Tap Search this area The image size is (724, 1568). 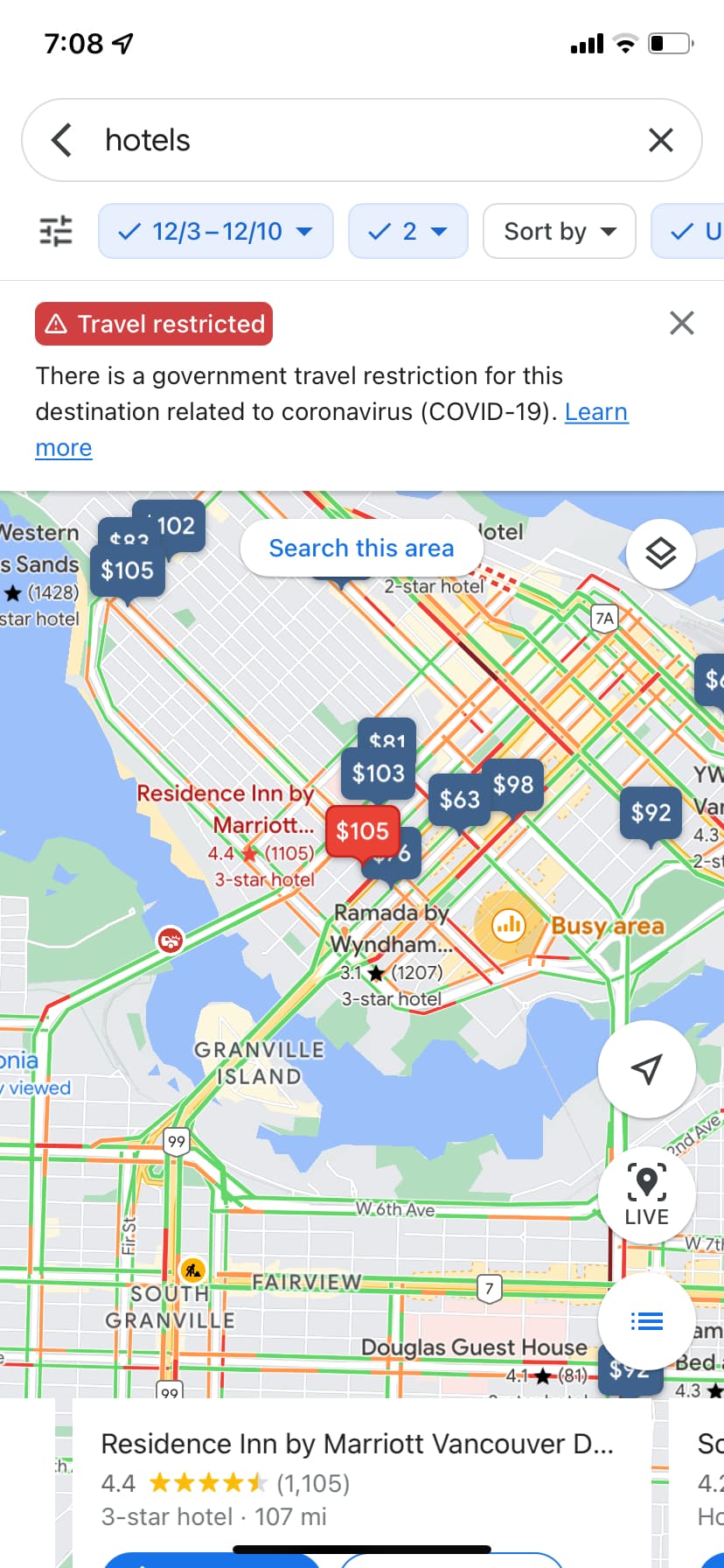tap(361, 549)
